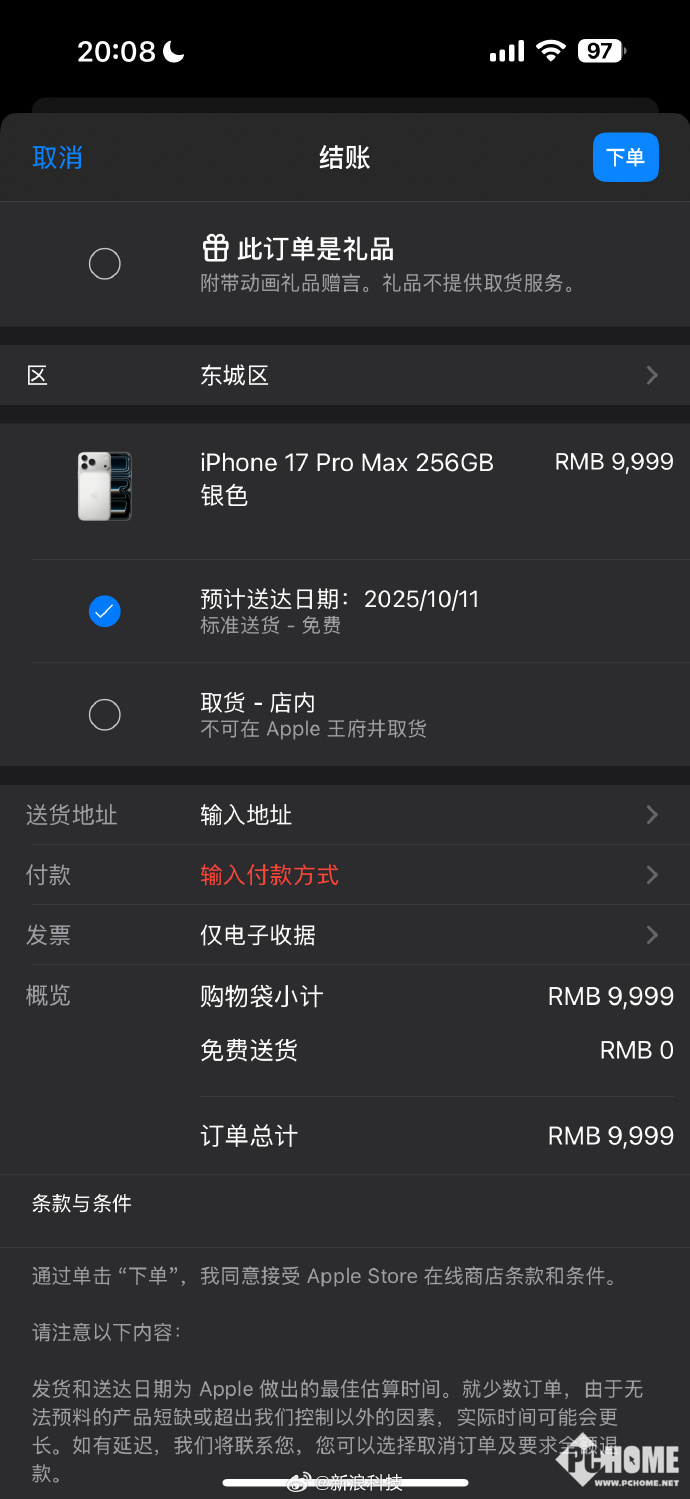The height and width of the screenshot is (1499, 690).
Task: Open 输入付款方式 to add a payment method
Action: click(344, 875)
